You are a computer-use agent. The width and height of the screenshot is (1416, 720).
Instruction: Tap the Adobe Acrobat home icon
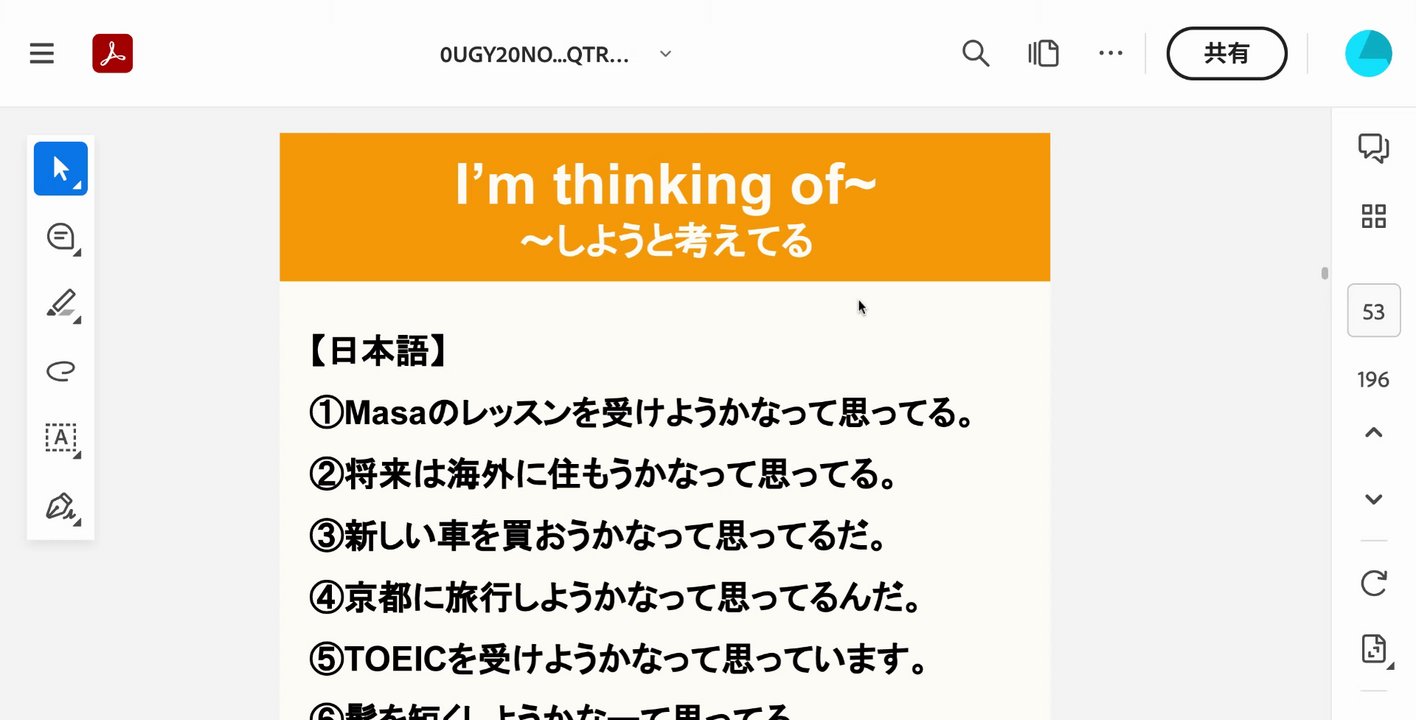click(112, 53)
